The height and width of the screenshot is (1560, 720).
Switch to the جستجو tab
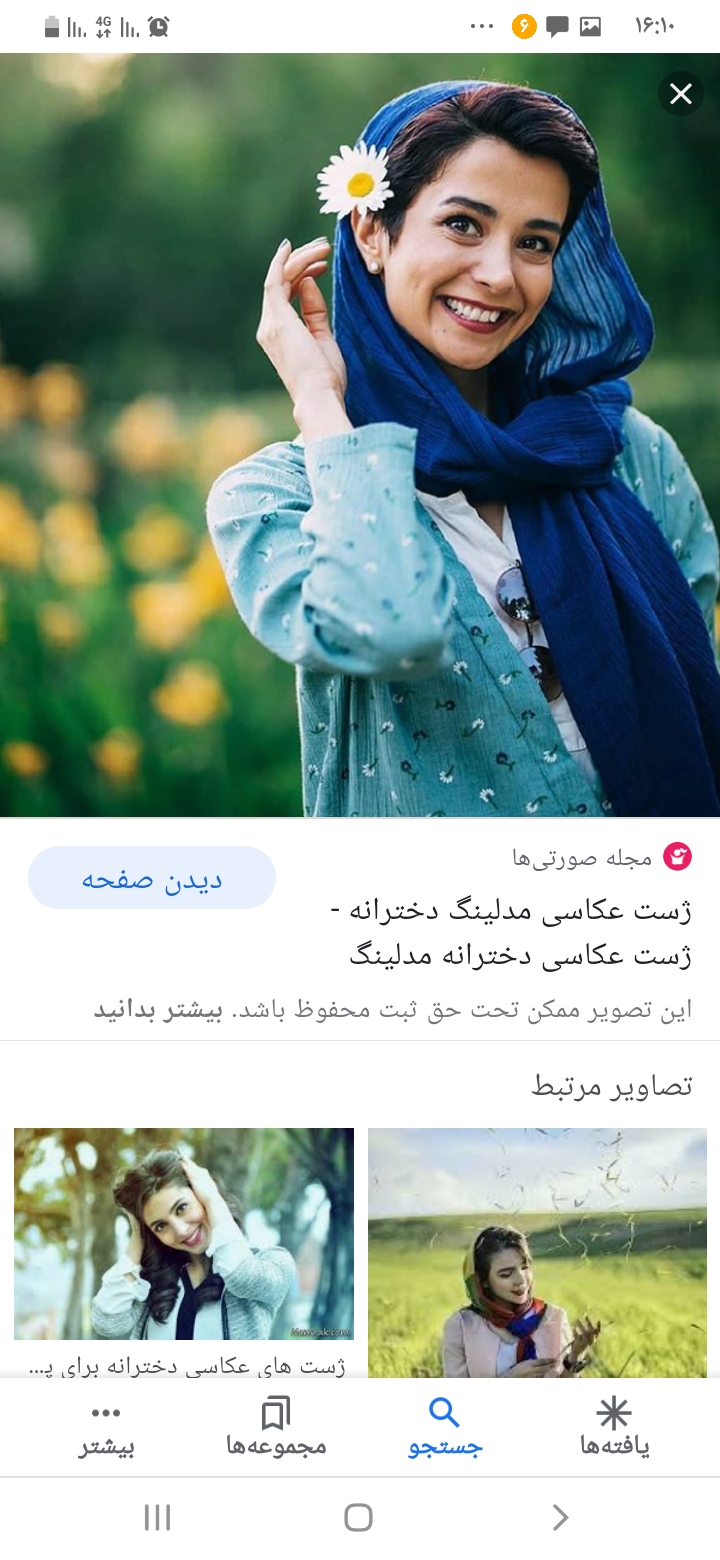[444, 1427]
